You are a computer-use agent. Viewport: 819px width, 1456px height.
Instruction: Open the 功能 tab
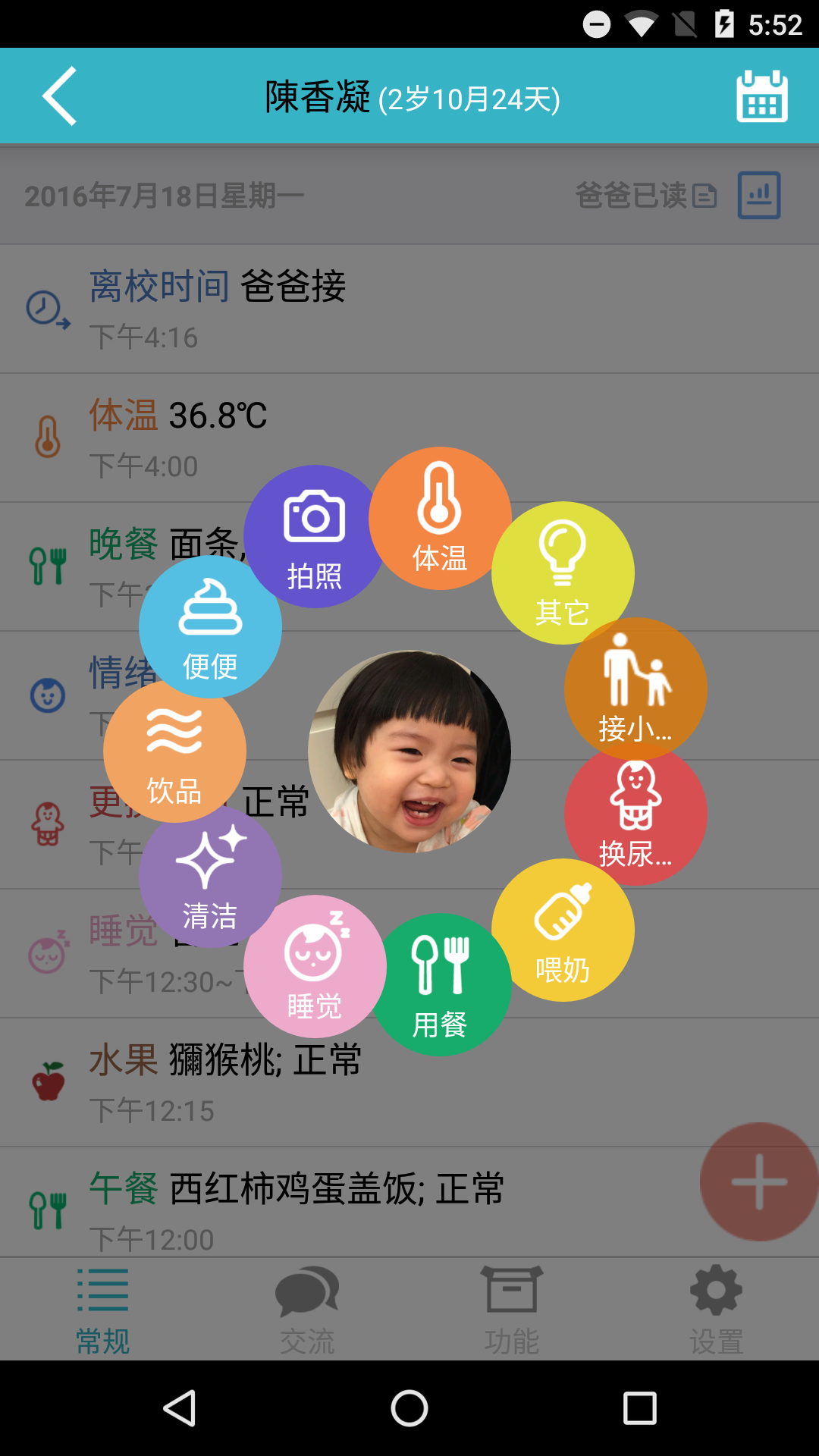click(x=512, y=1310)
